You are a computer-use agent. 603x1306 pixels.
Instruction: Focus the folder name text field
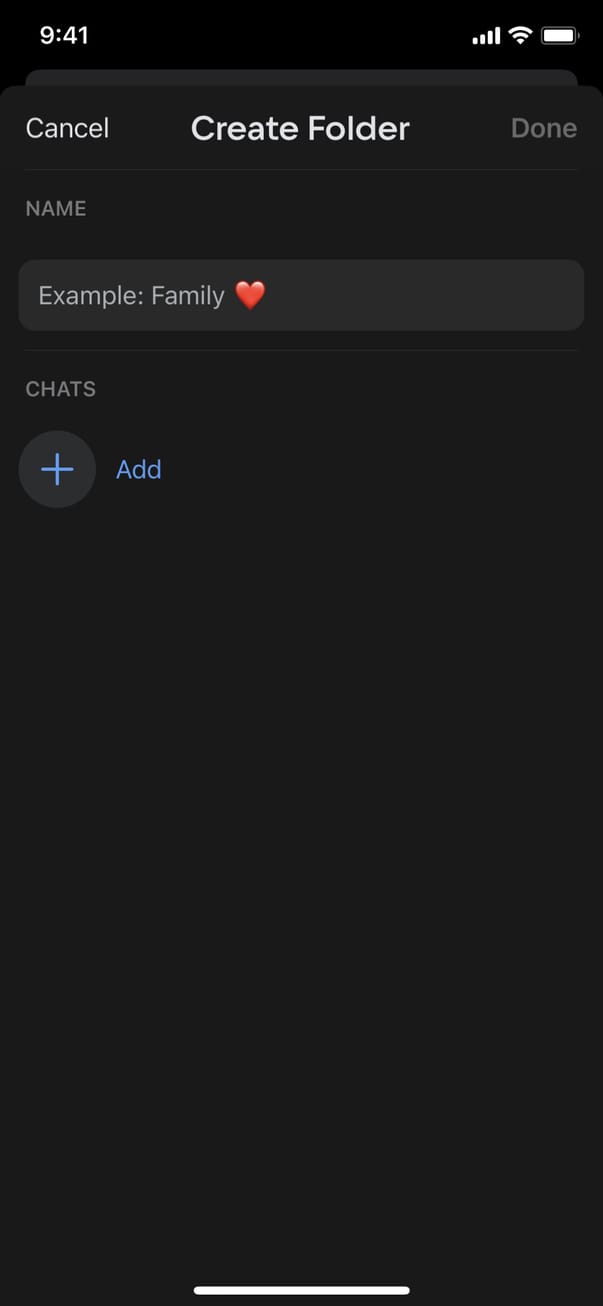point(300,295)
